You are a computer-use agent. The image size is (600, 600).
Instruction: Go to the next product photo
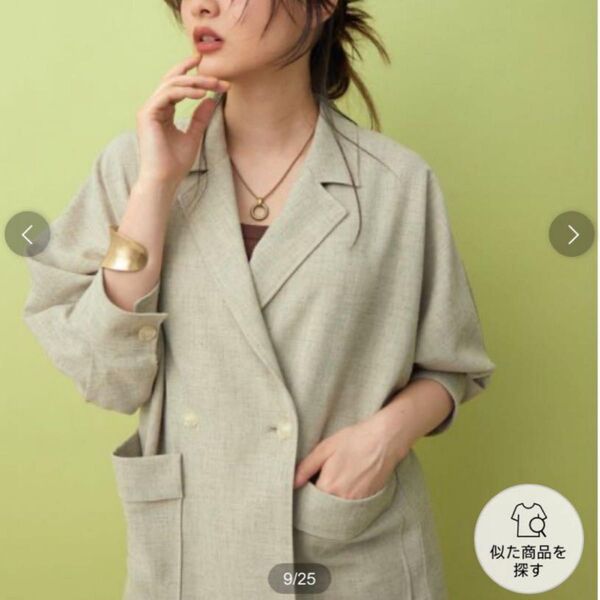(571, 234)
